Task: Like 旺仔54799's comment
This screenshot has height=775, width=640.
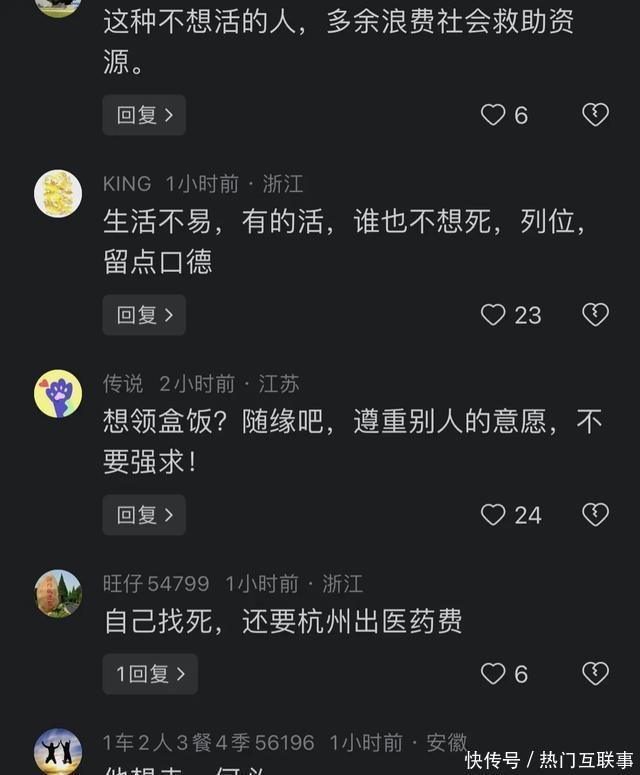Action: [x=494, y=674]
